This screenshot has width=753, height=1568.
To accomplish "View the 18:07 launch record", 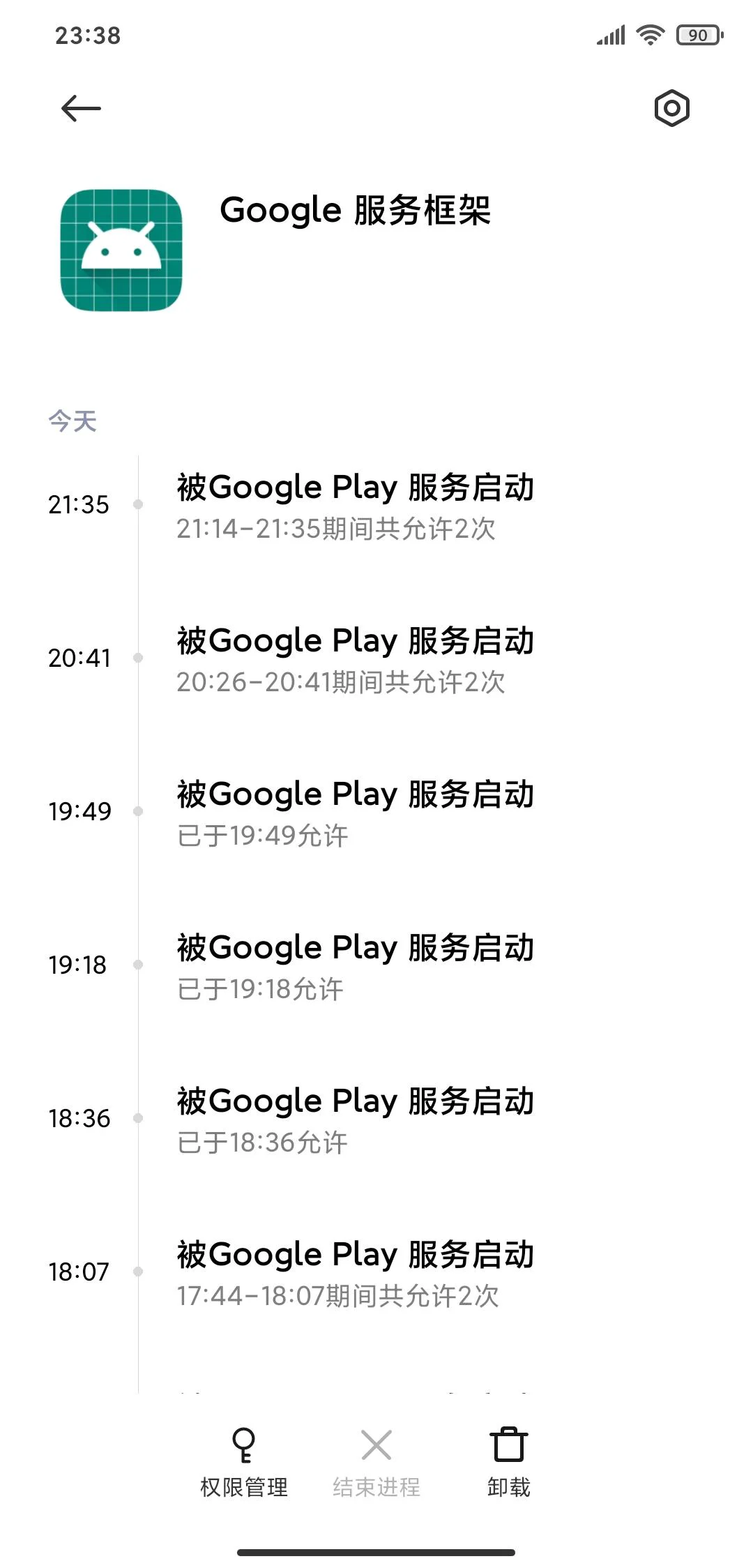I will [x=355, y=1273].
